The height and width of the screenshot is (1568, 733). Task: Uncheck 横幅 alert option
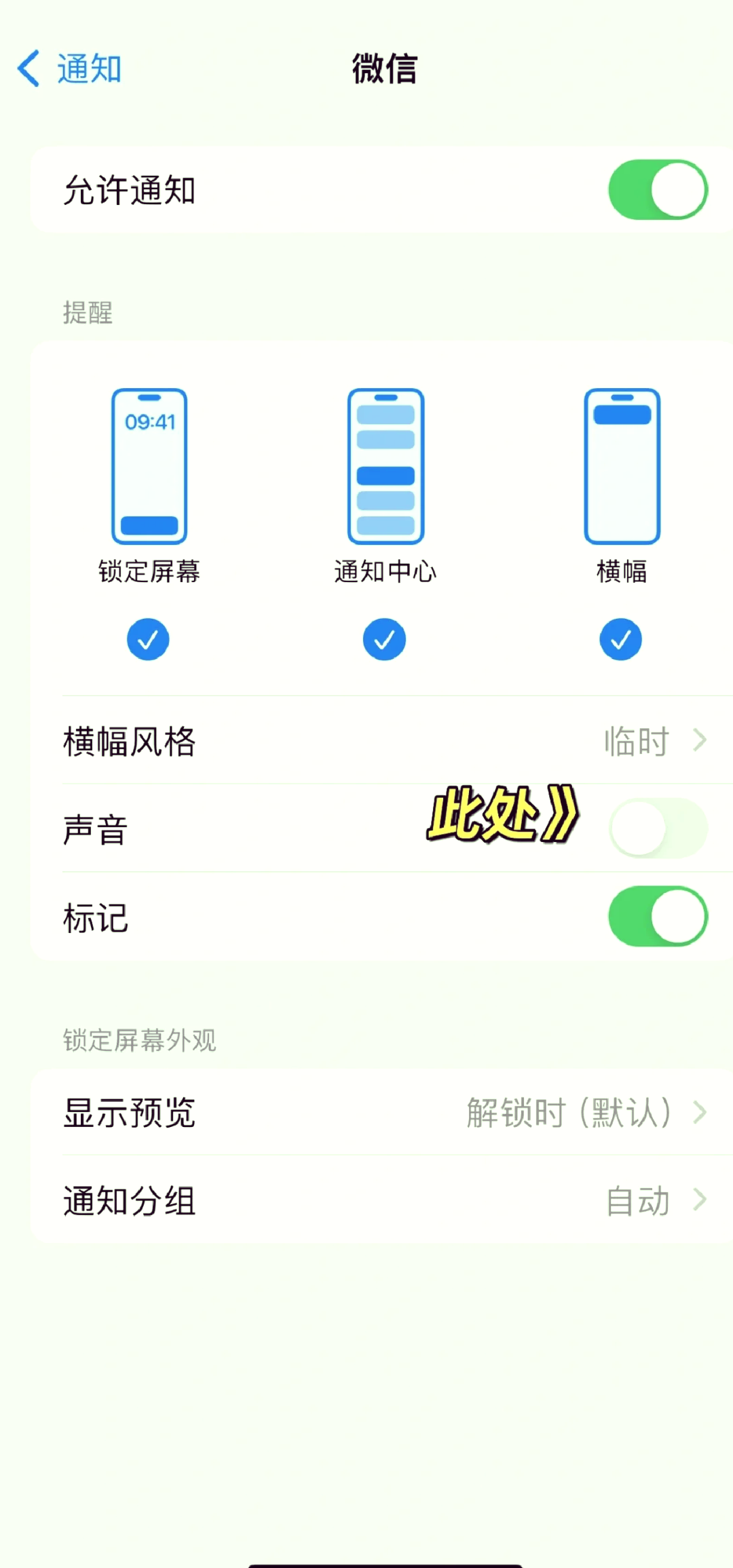pyautogui.click(x=620, y=639)
